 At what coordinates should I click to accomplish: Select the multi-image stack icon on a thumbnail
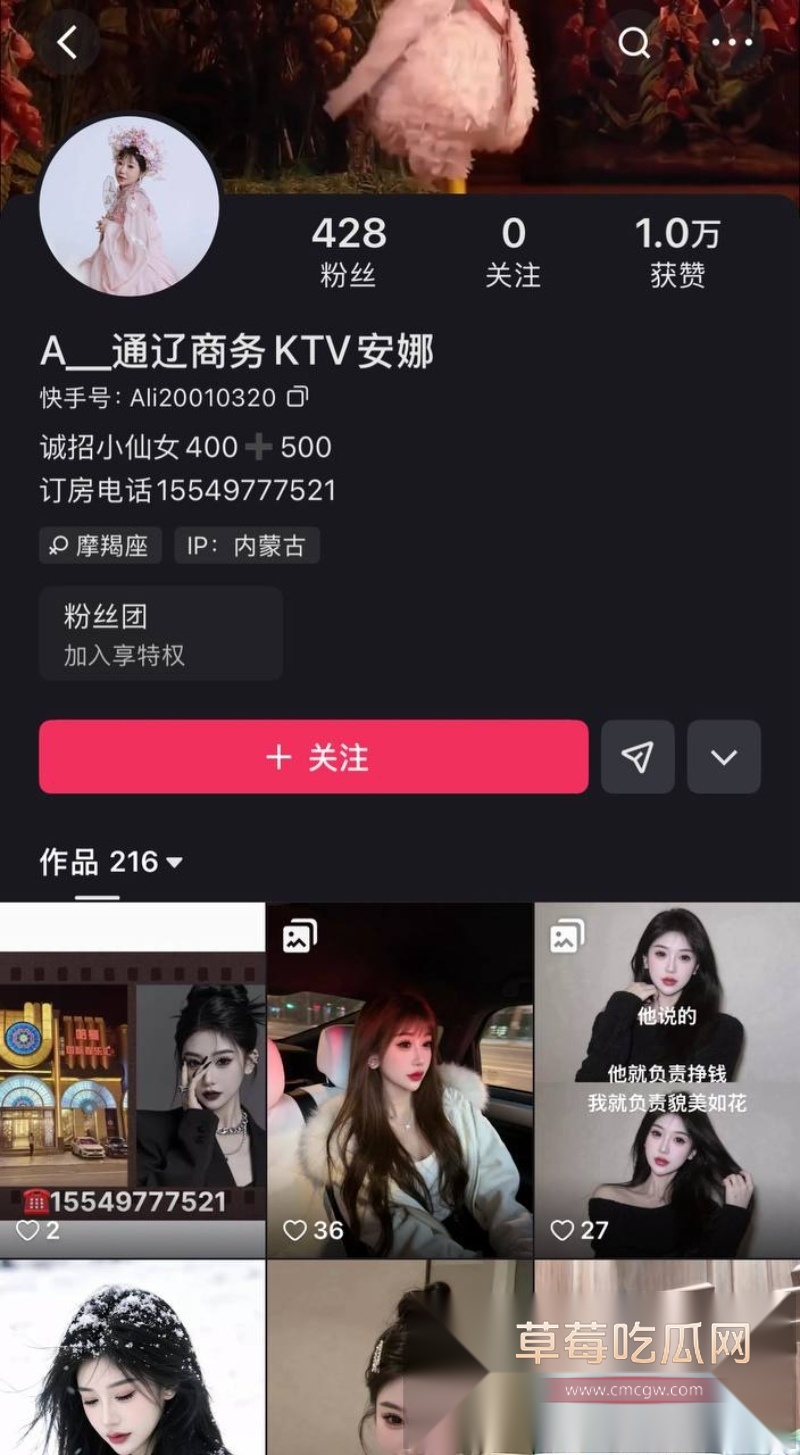pyautogui.click(x=297, y=933)
